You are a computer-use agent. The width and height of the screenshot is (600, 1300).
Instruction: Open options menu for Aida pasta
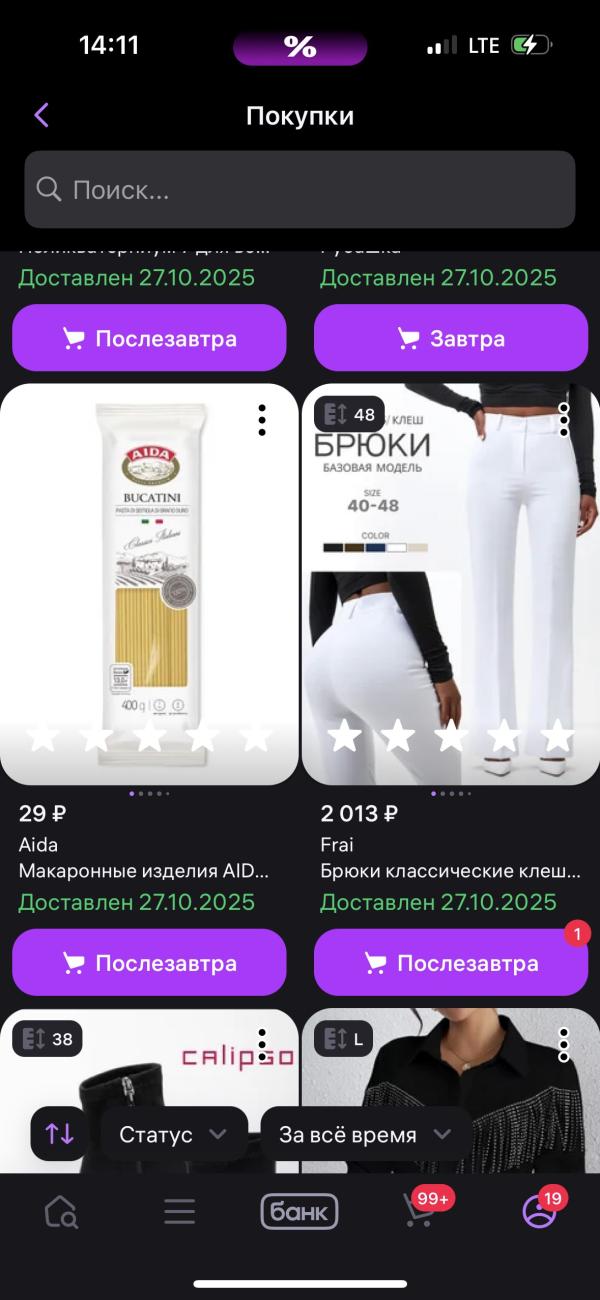tap(262, 420)
